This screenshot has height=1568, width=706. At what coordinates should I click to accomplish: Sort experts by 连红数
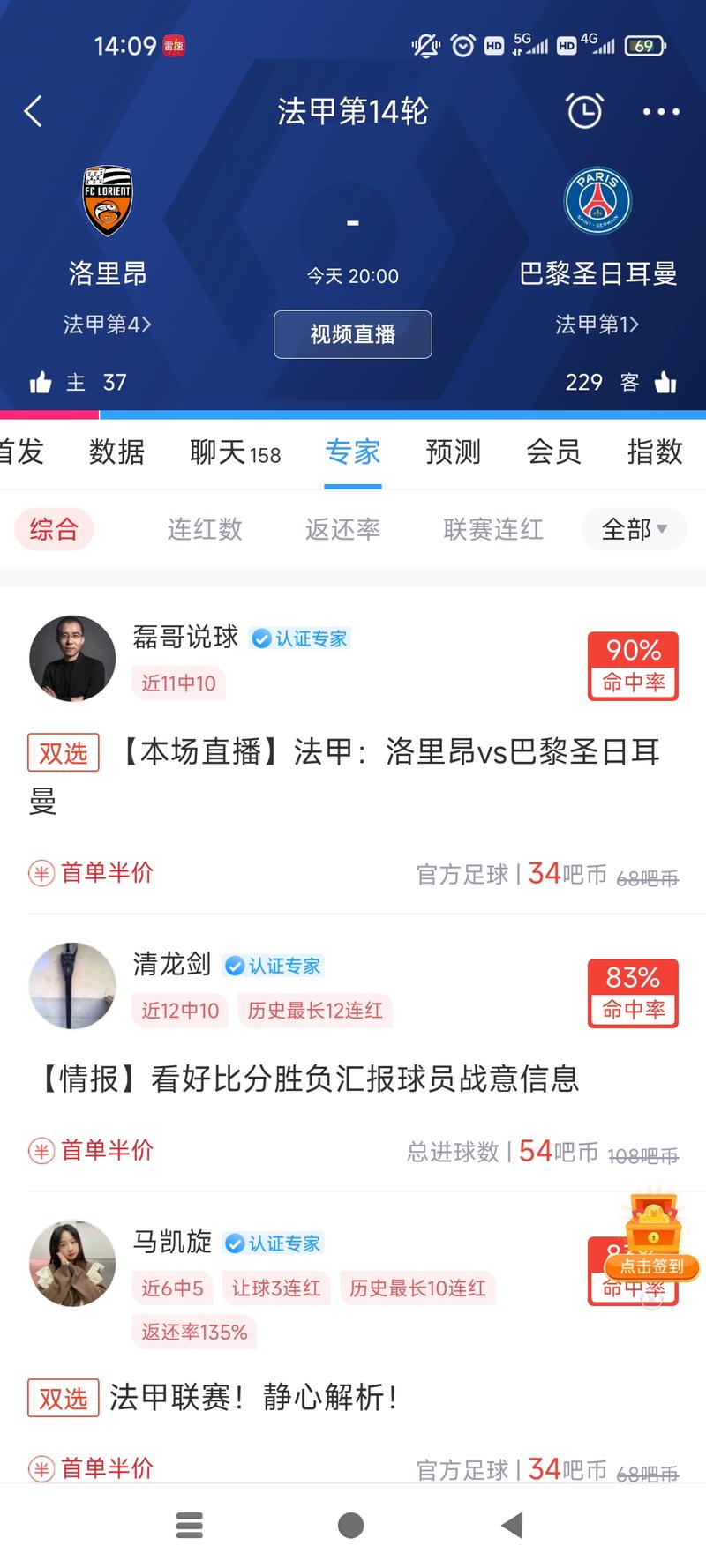[205, 529]
